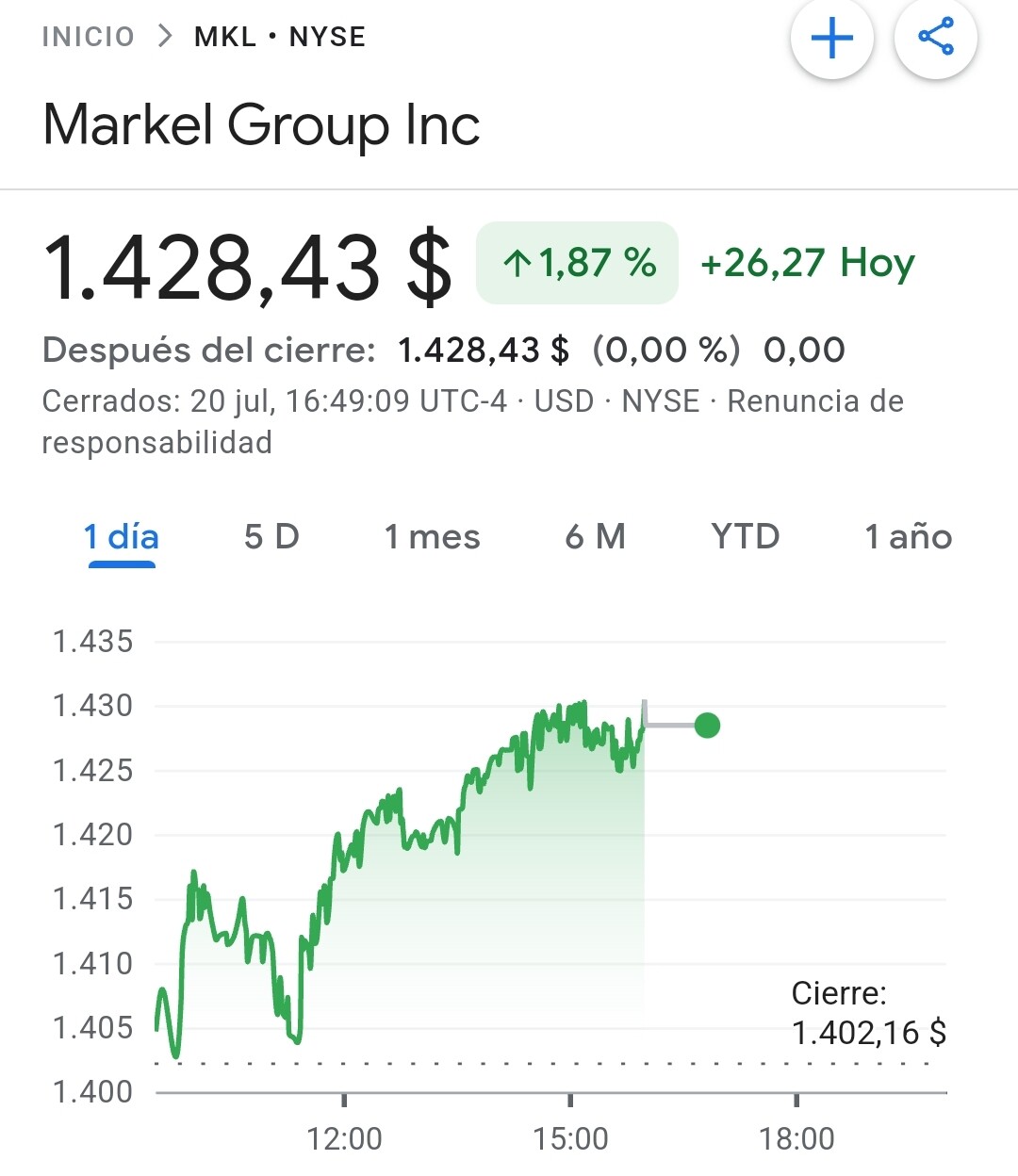Go back to INICIO breadcrumb

[x=89, y=37]
